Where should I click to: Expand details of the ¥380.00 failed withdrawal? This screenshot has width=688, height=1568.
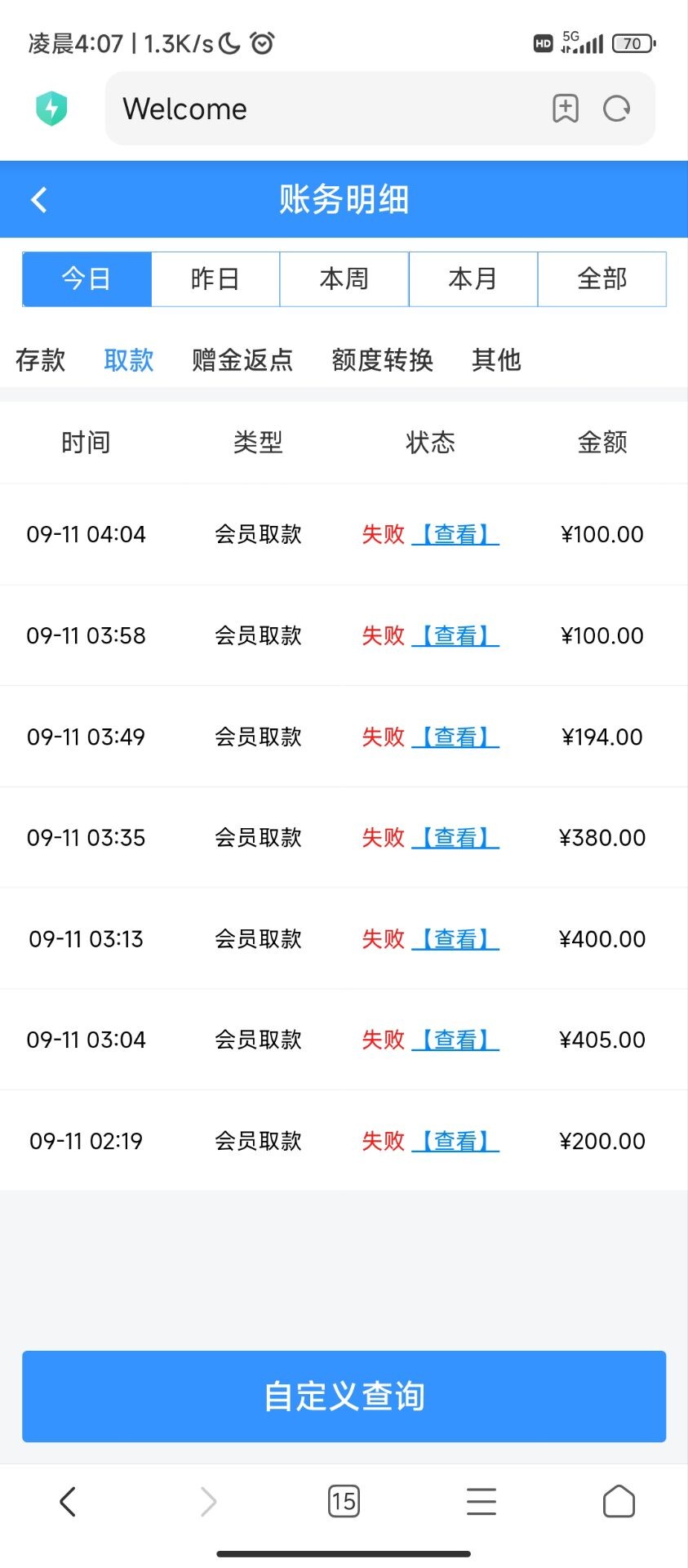(x=457, y=837)
